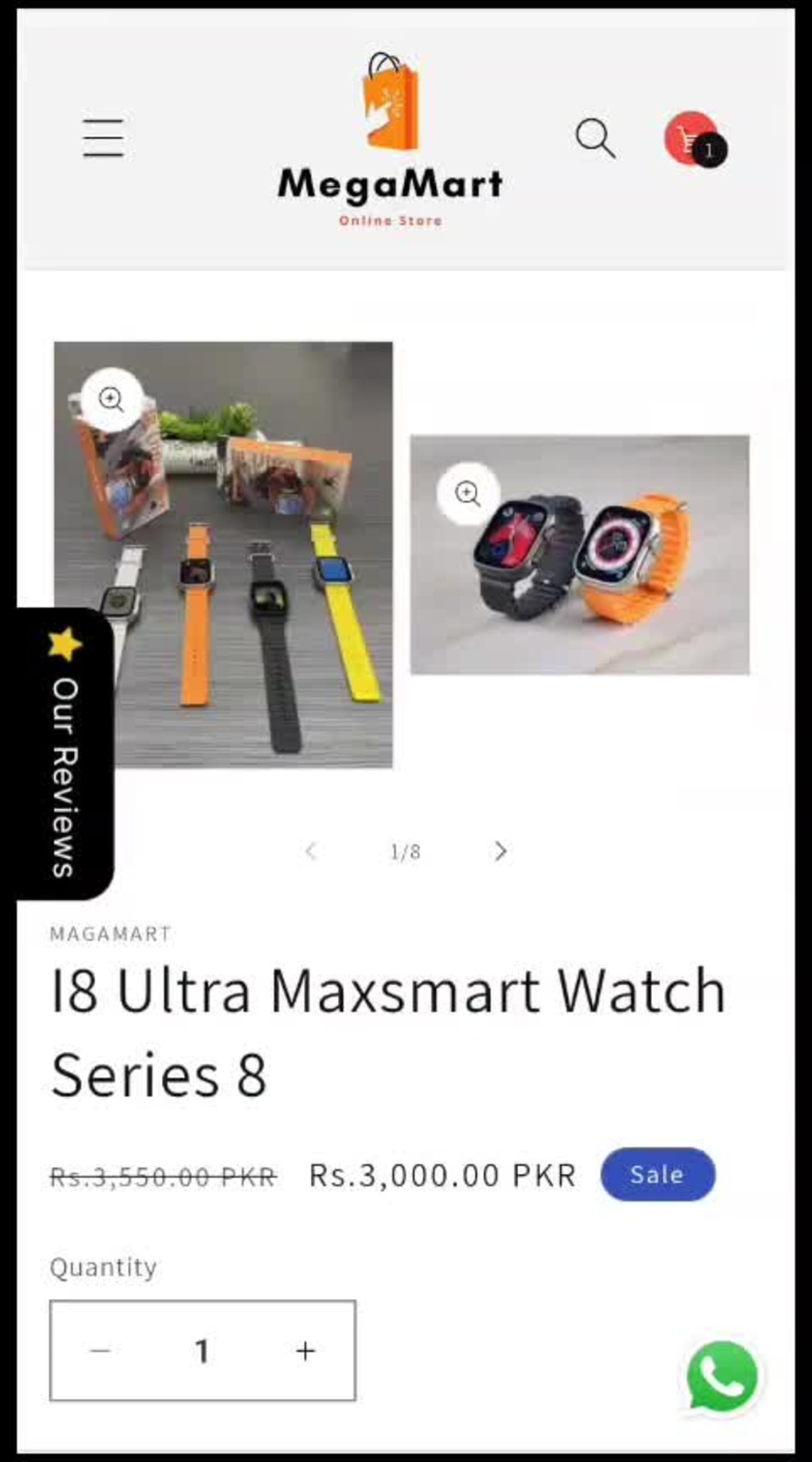812x1462 pixels.
Task: Open the hamburger navigation menu
Action: click(103, 137)
